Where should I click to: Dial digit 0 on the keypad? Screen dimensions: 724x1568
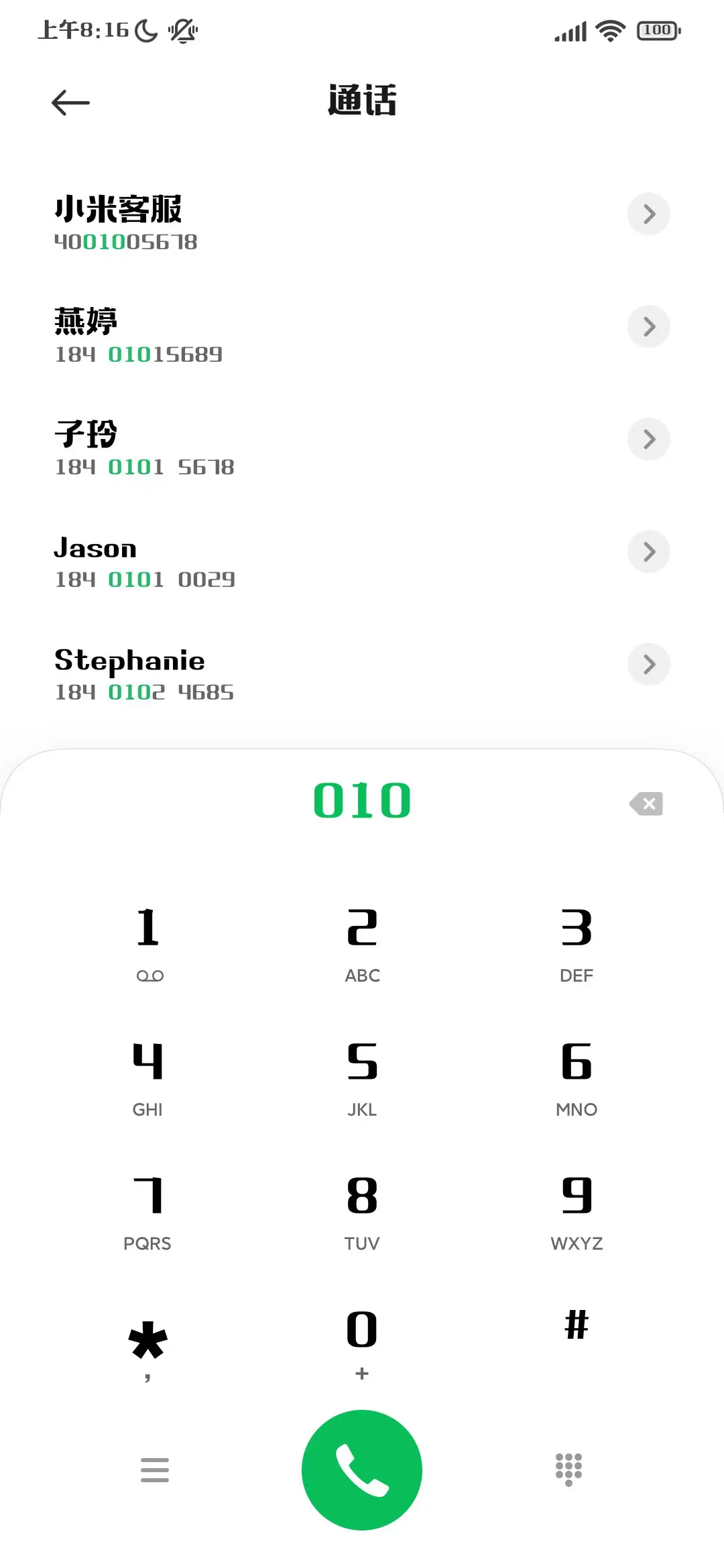[362, 1342]
